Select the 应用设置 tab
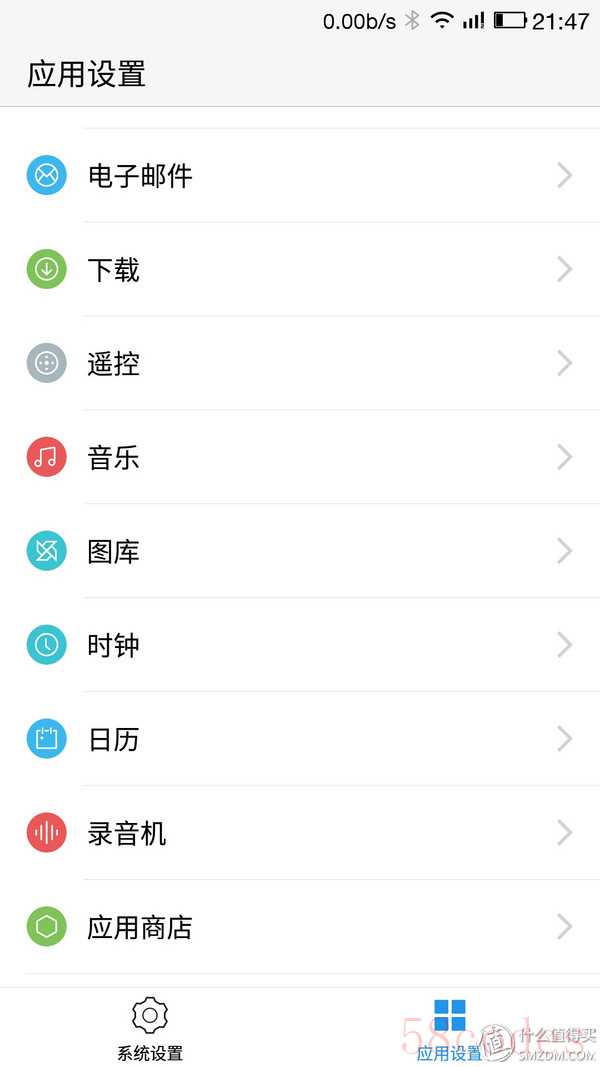Image resolution: width=600 pixels, height=1067 pixels. click(x=450, y=1028)
